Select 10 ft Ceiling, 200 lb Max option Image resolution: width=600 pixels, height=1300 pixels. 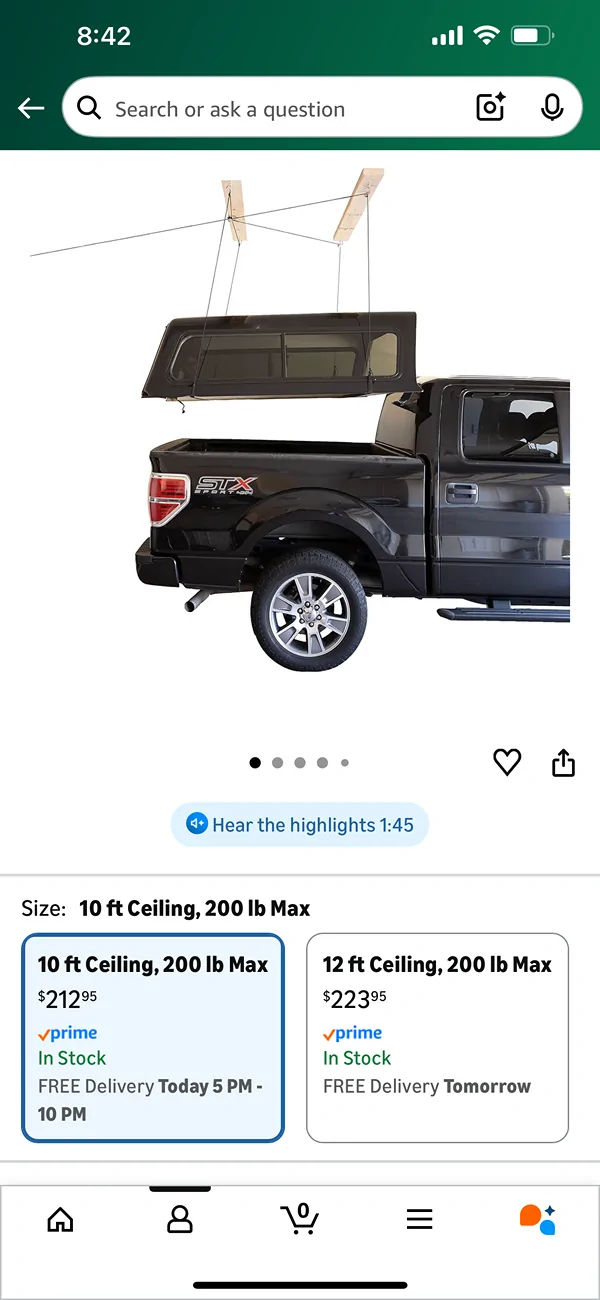tap(153, 1037)
